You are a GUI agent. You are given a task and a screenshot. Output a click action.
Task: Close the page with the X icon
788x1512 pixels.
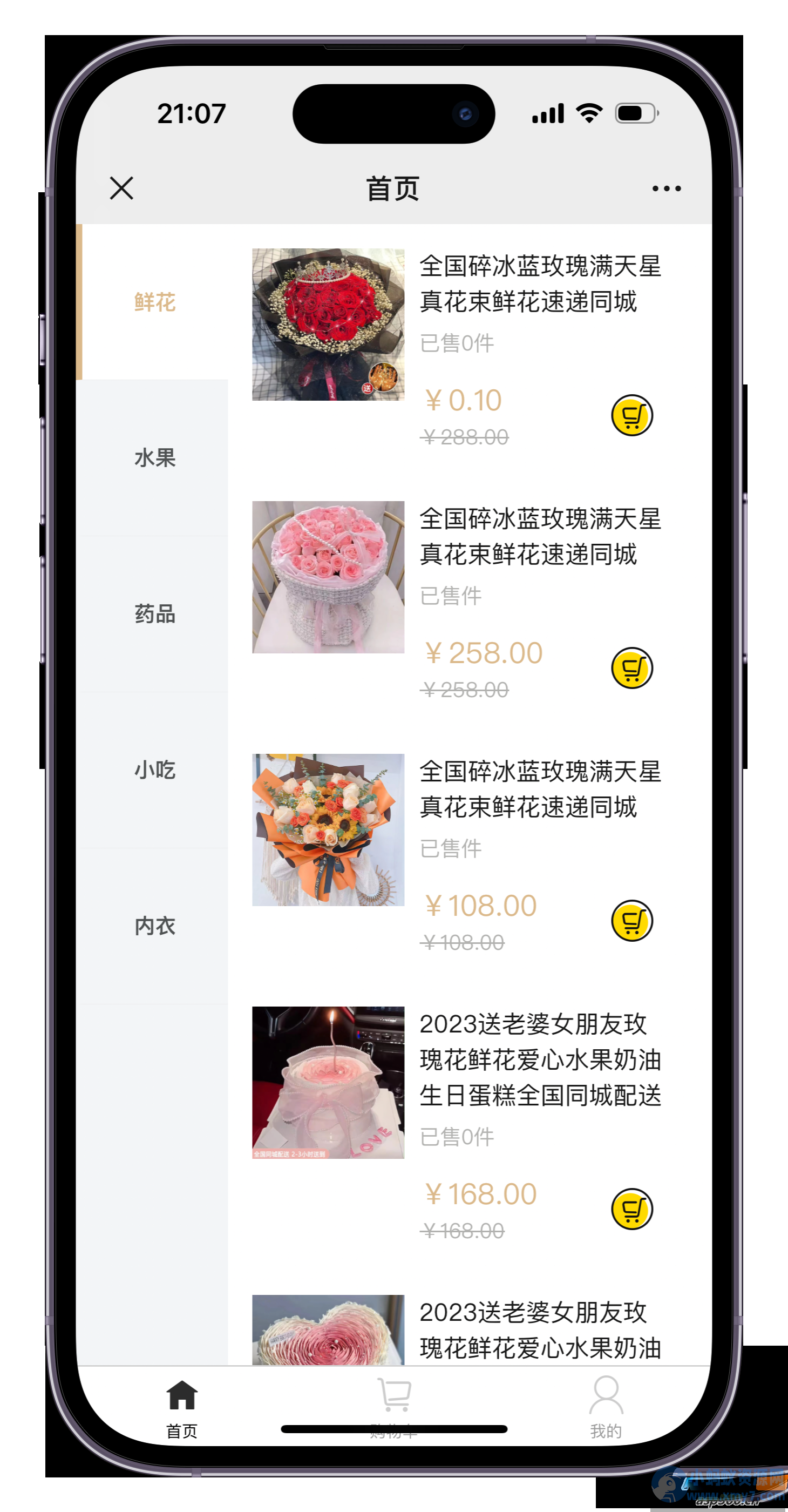click(121, 188)
